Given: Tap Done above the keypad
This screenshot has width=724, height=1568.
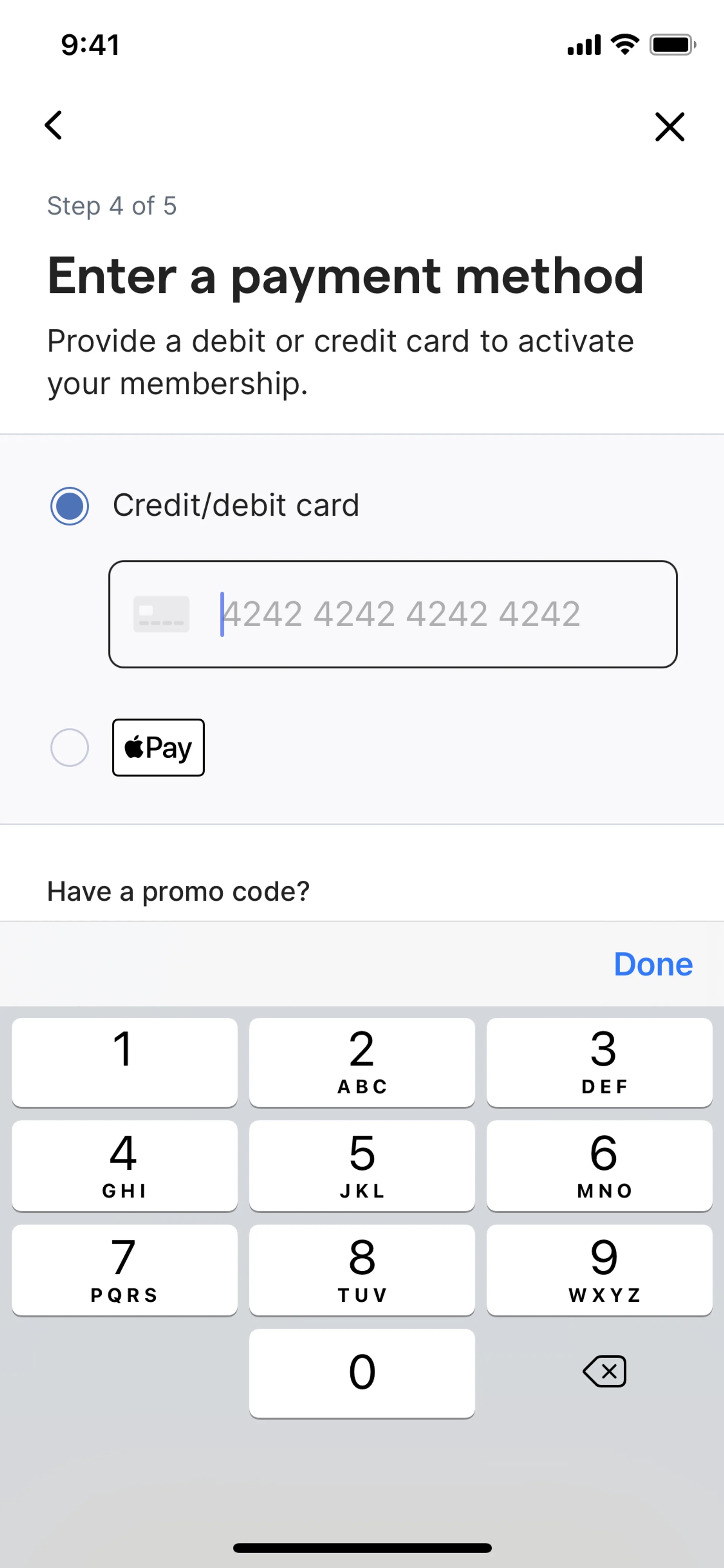Looking at the screenshot, I should pyautogui.click(x=652, y=964).
